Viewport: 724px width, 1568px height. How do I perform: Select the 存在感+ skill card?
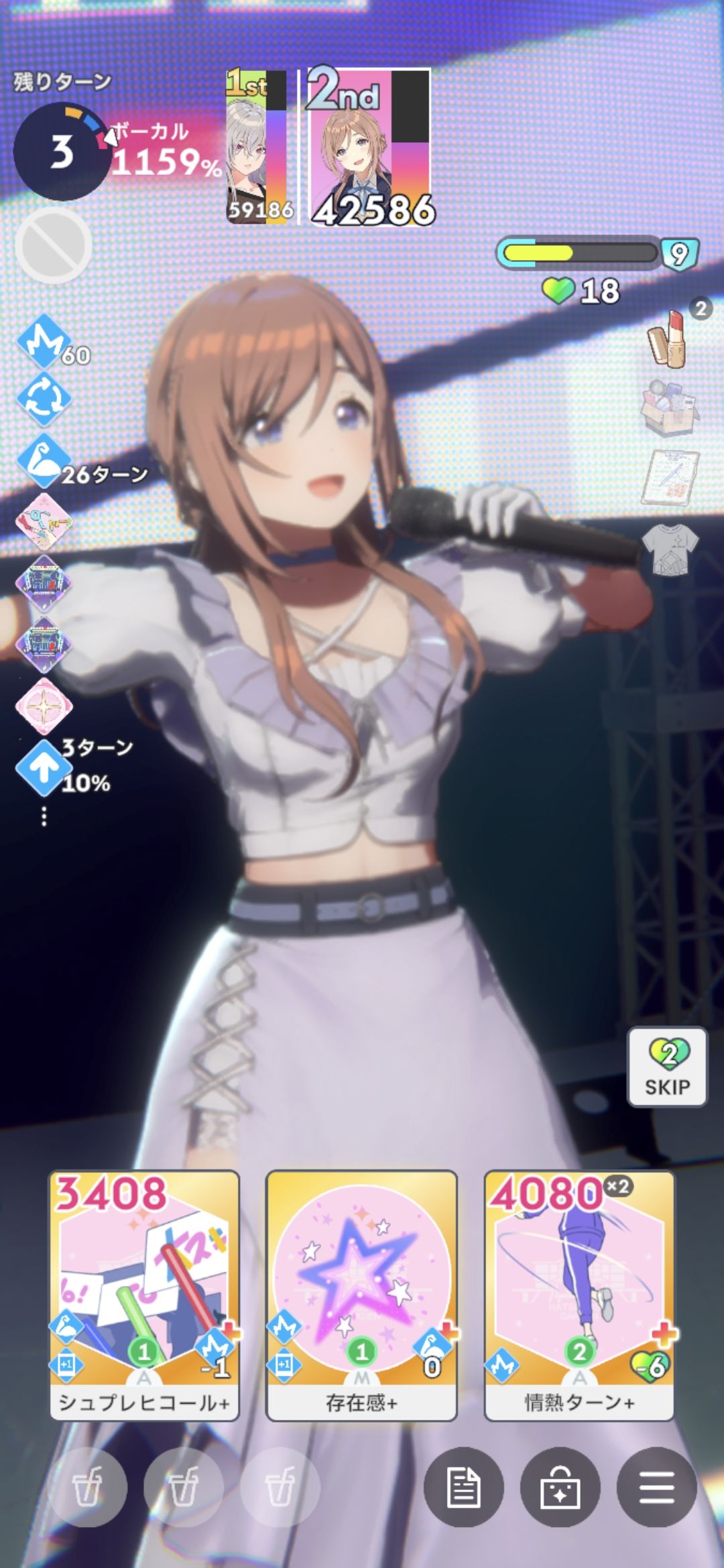(361, 1295)
